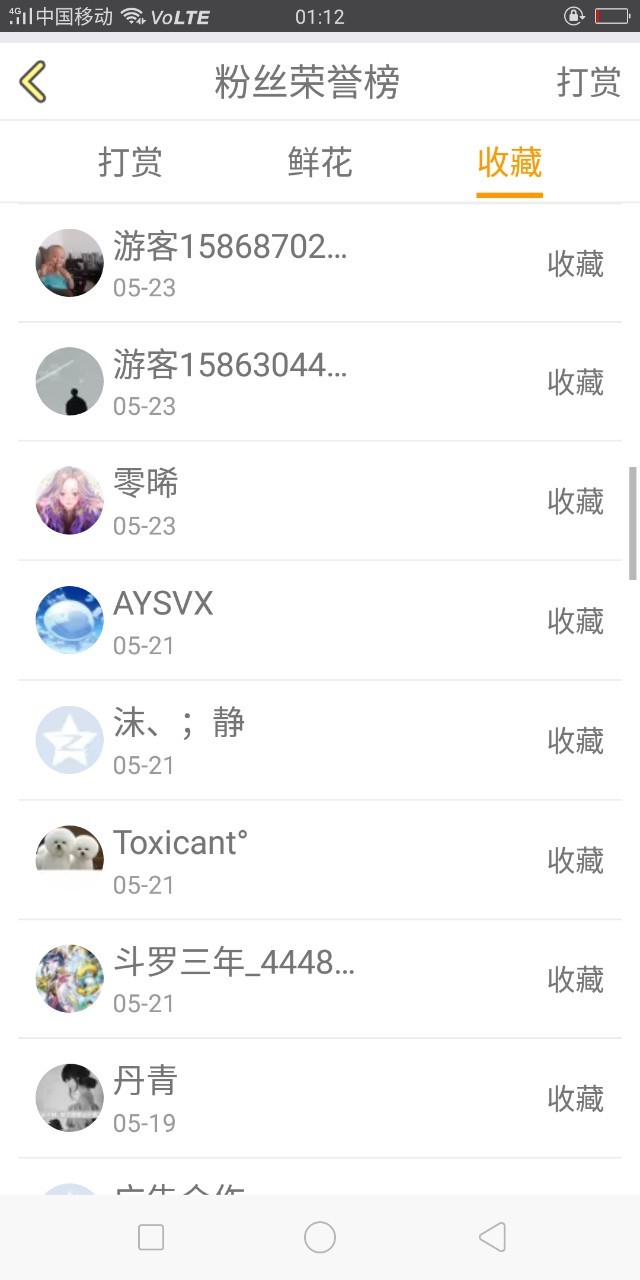Image resolution: width=640 pixels, height=1280 pixels.
Task: Go back using the yellow arrow
Action: pyautogui.click(x=33, y=82)
